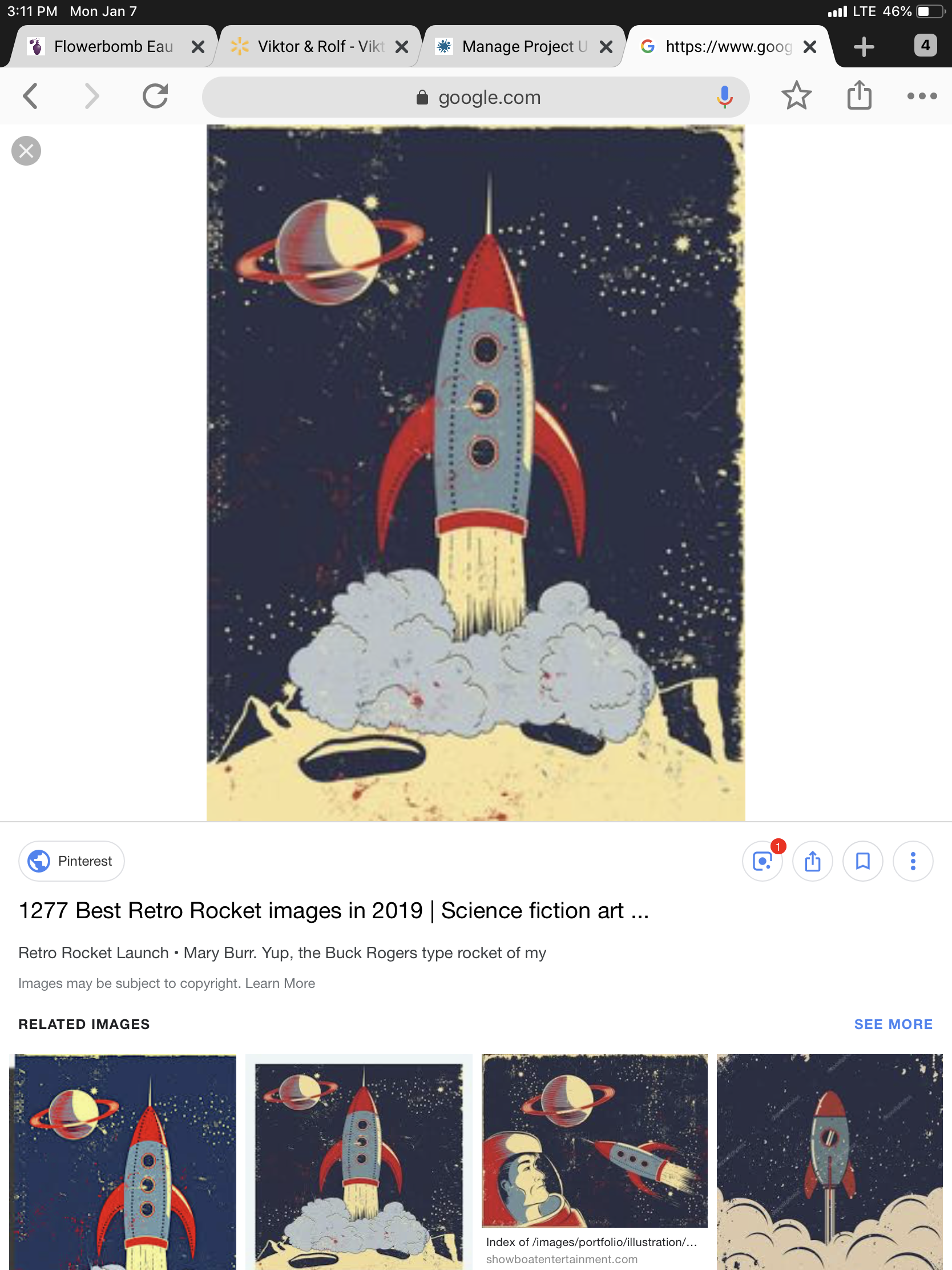Bookmark this page with the star

click(796, 96)
